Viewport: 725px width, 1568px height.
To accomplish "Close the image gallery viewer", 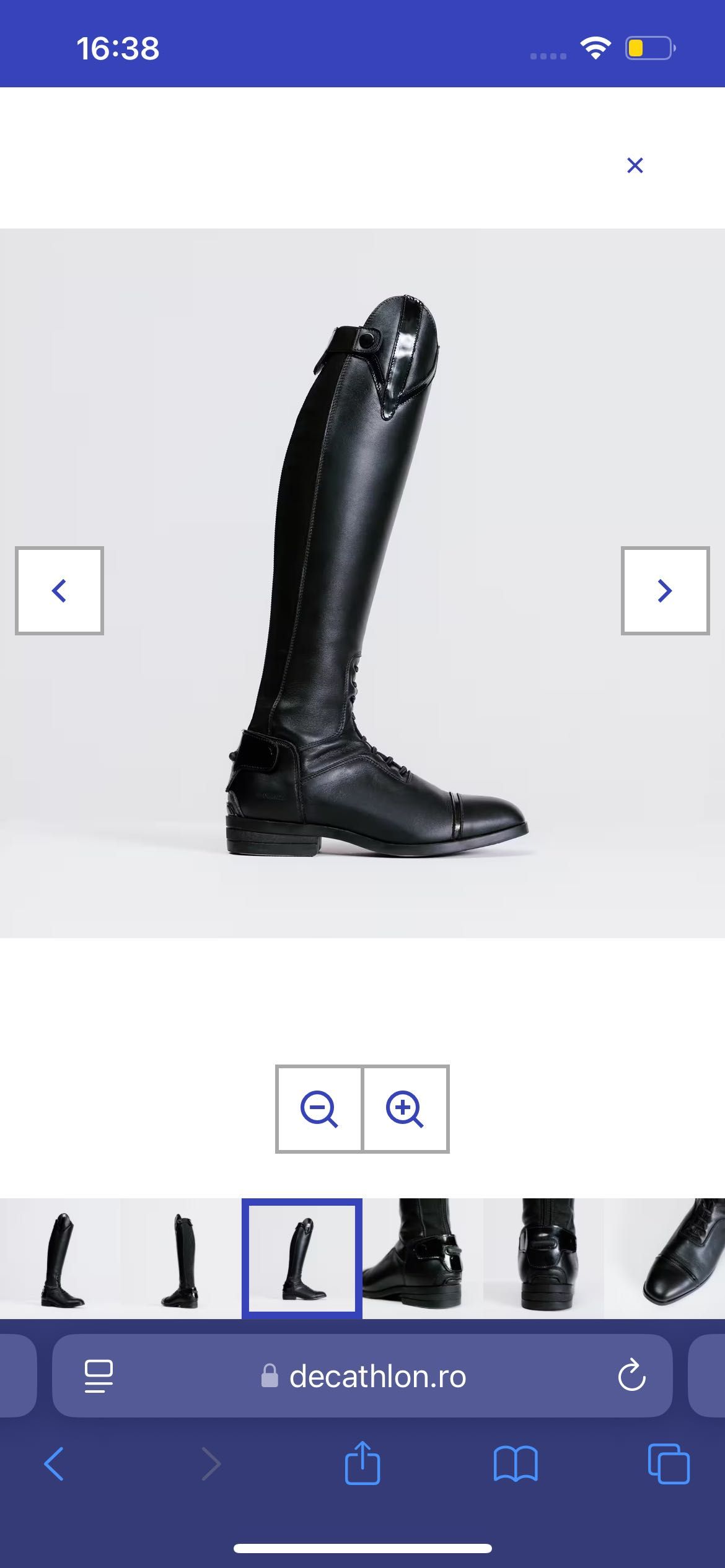I will tap(635, 165).
